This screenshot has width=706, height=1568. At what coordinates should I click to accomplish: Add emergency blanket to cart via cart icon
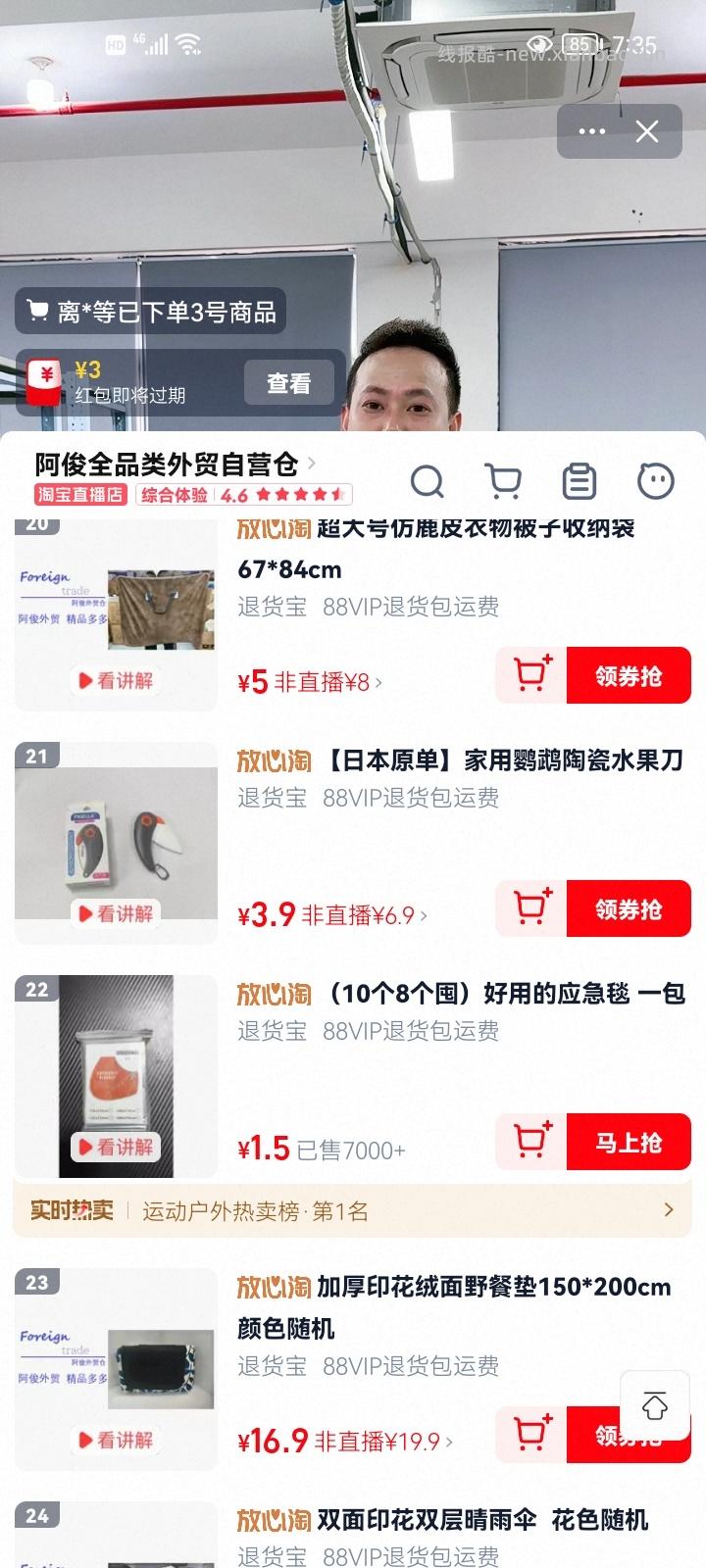(x=529, y=1142)
